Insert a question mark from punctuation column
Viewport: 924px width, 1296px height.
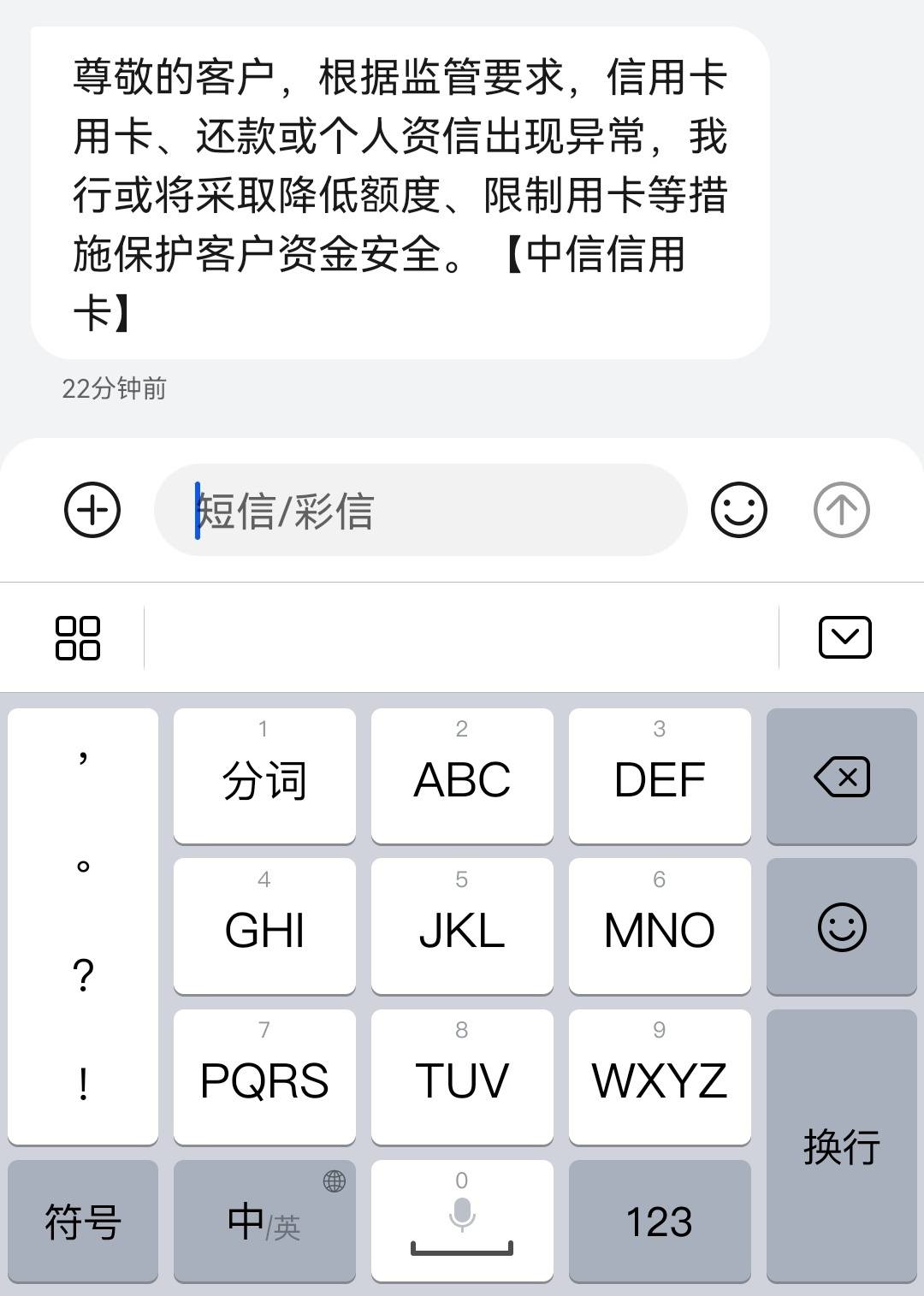[x=83, y=975]
